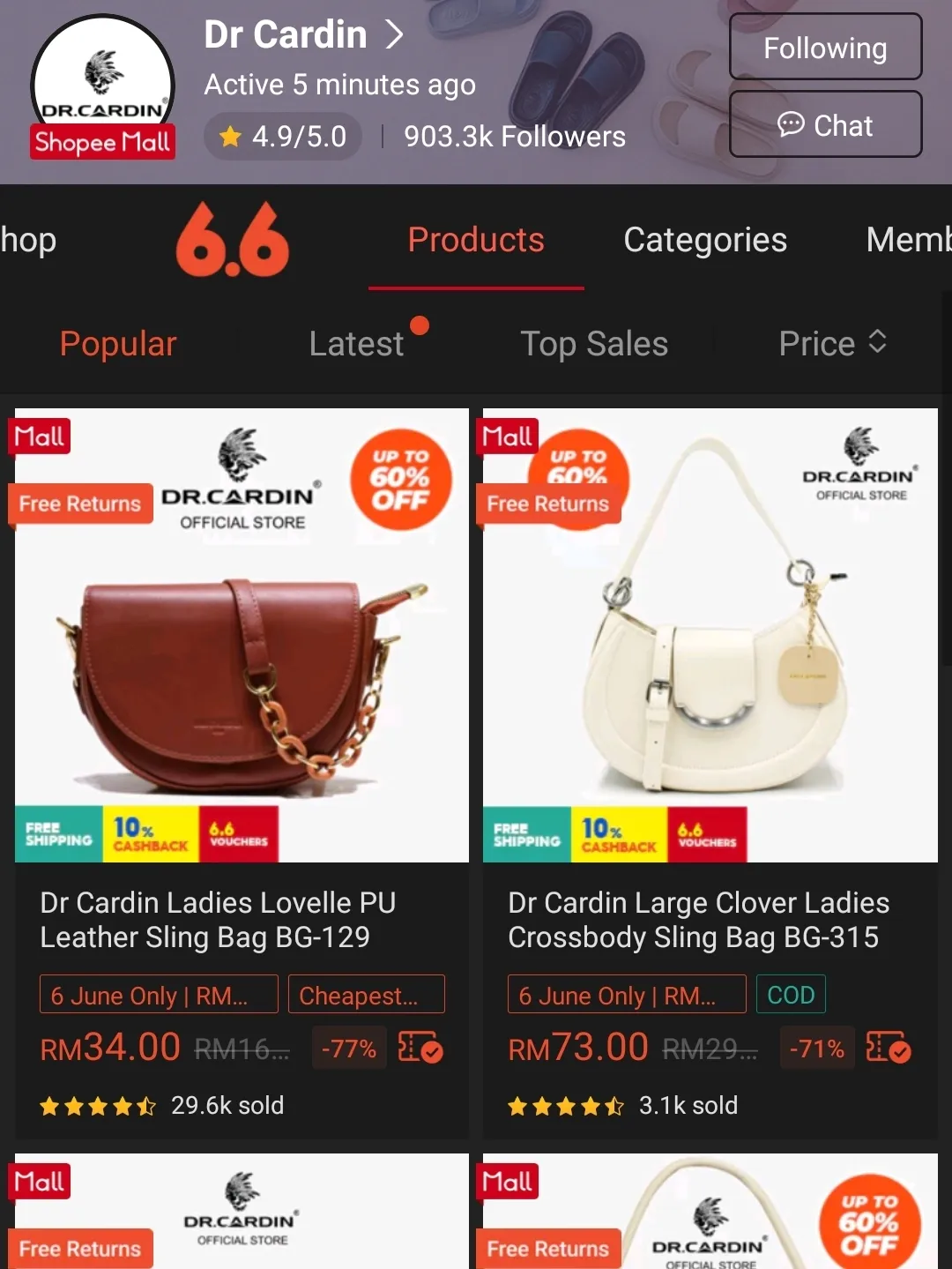Select the Products tab

click(x=476, y=240)
